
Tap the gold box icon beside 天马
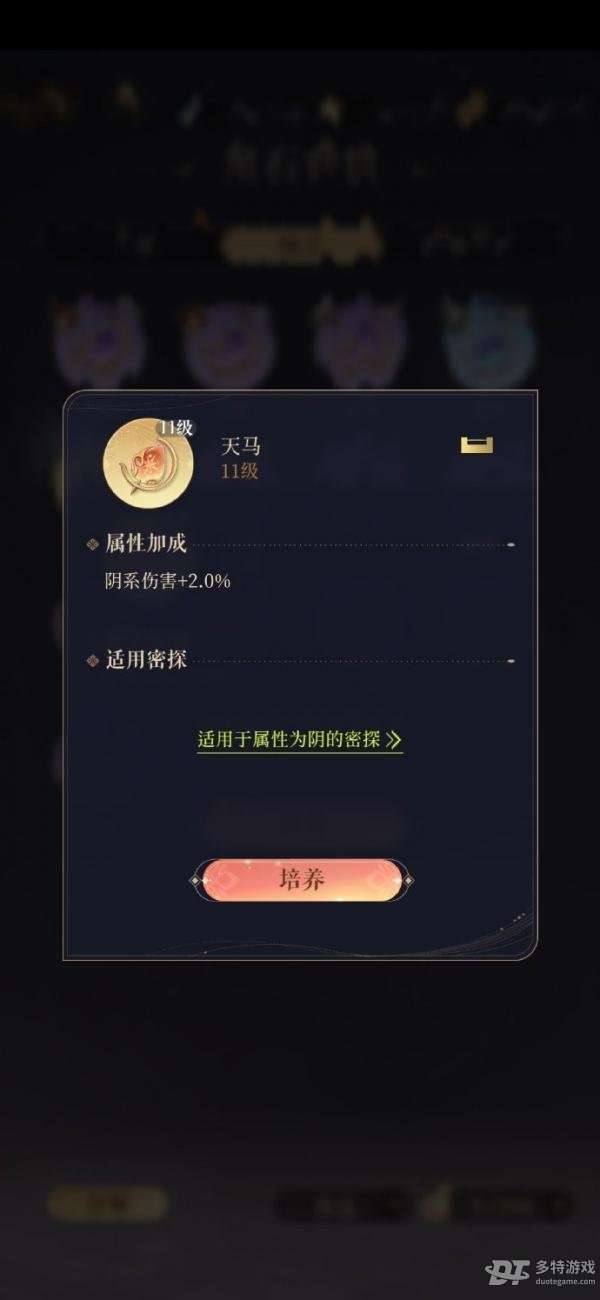pos(476,445)
